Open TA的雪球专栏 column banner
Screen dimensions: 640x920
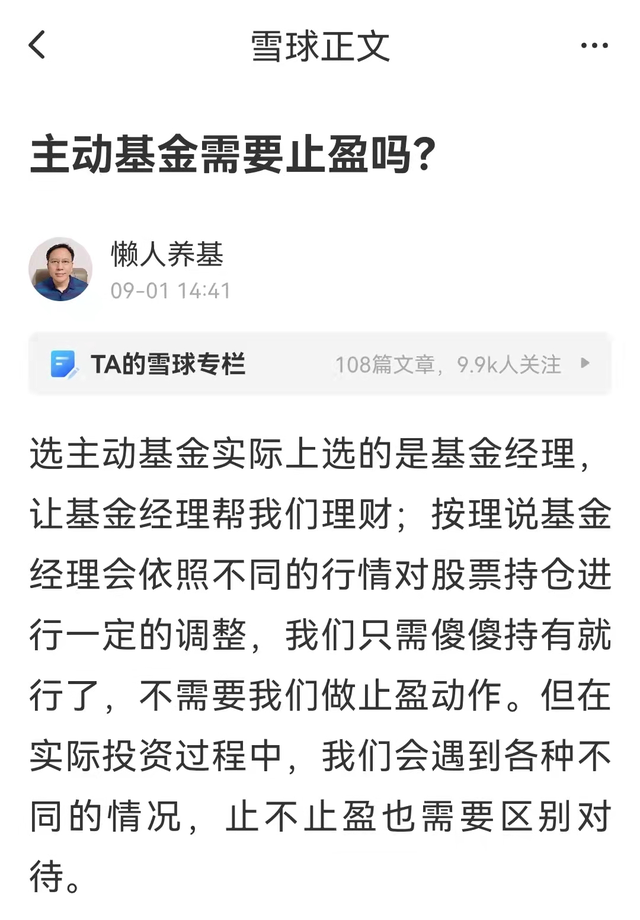tap(319, 364)
